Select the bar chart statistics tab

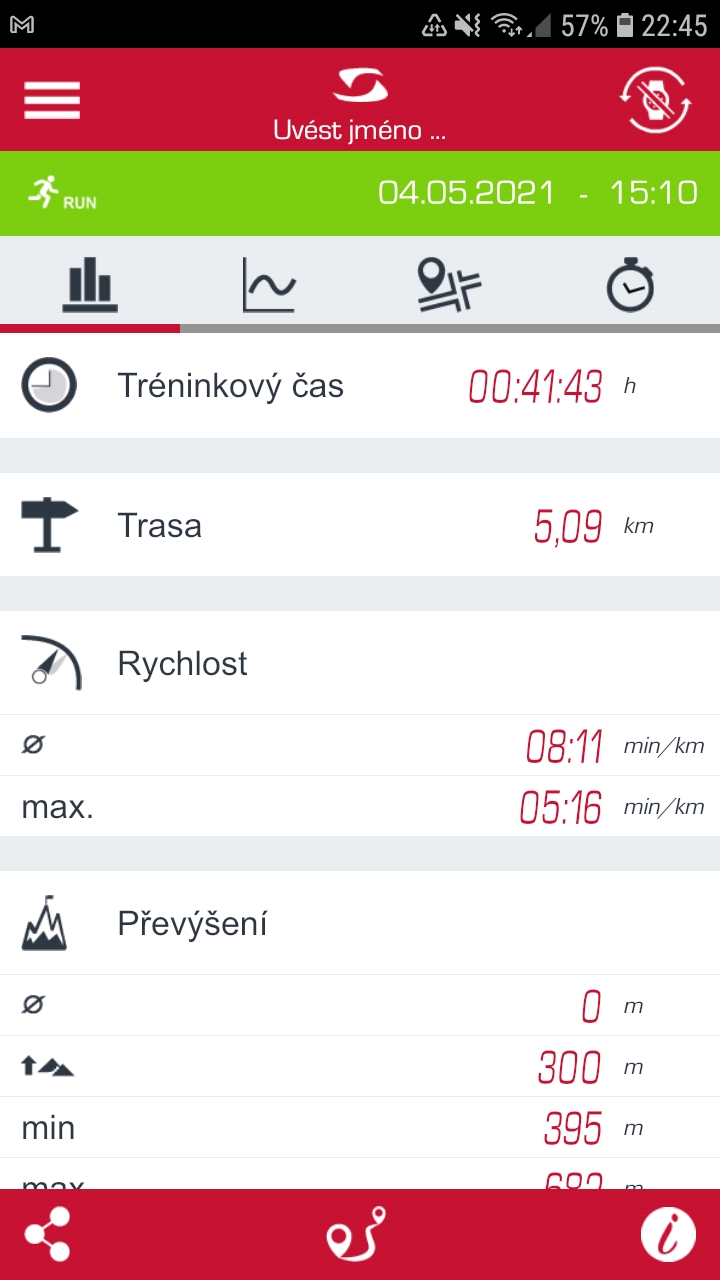[x=90, y=284]
